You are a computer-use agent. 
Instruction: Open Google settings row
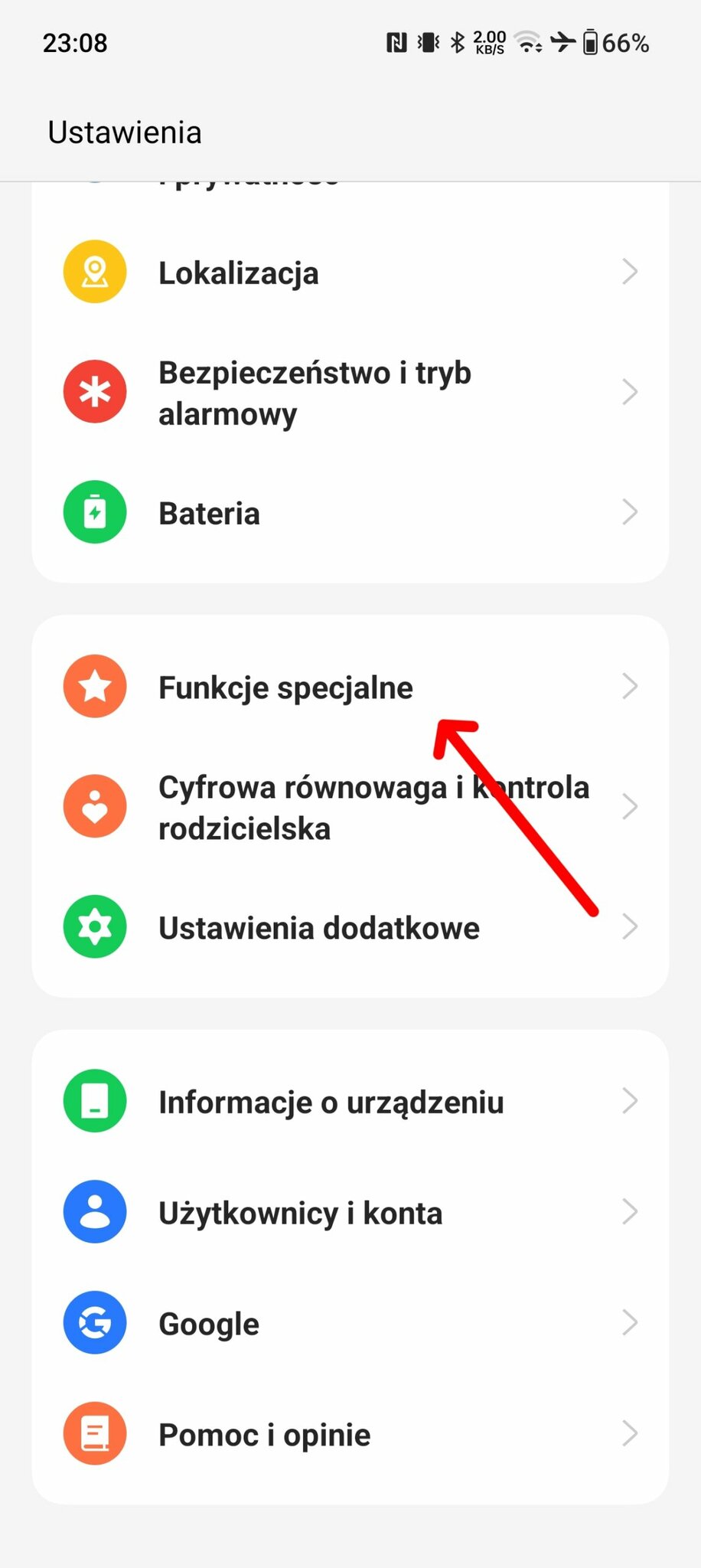(x=350, y=1323)
